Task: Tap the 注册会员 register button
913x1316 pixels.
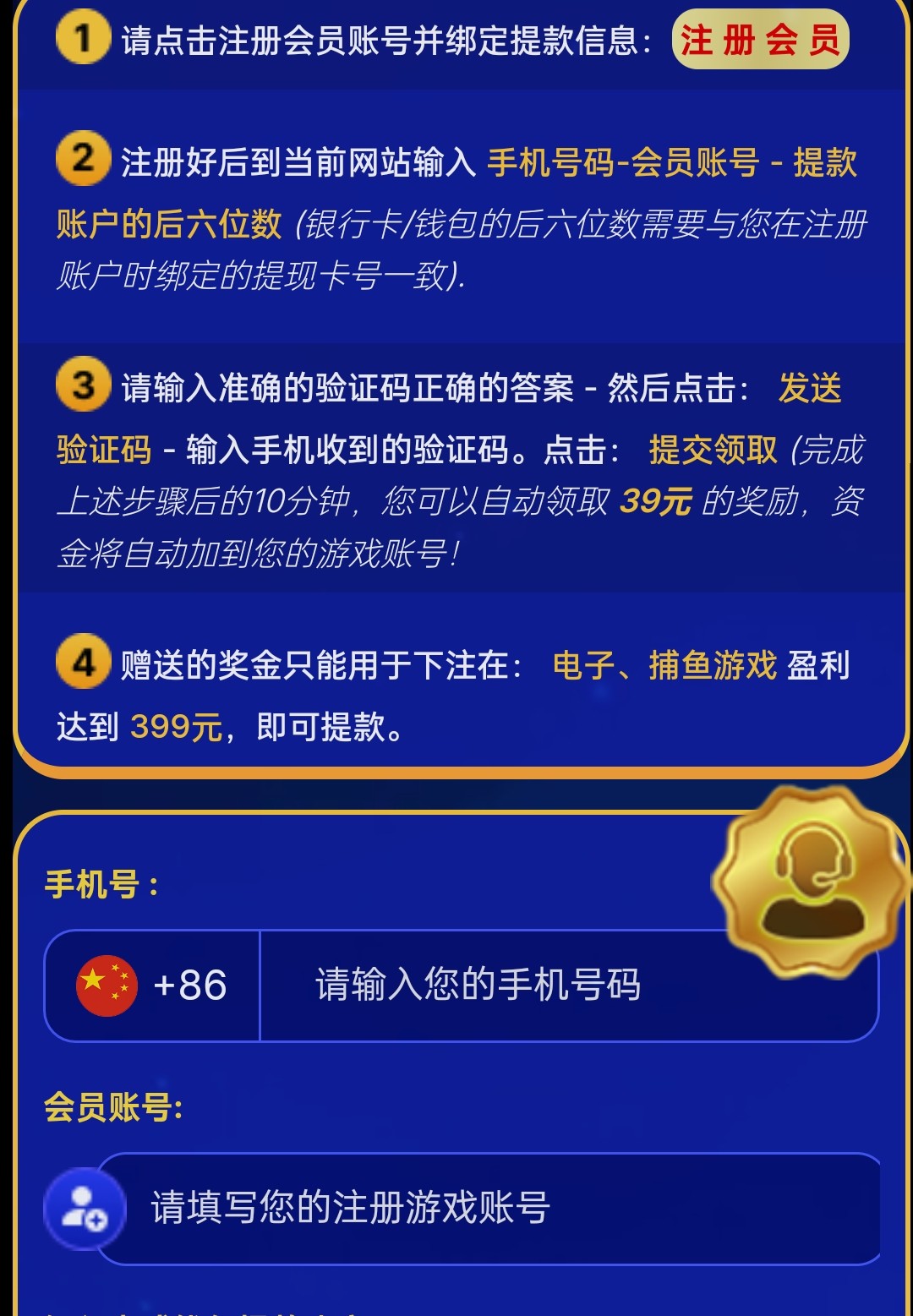Action: click(760, 40)
